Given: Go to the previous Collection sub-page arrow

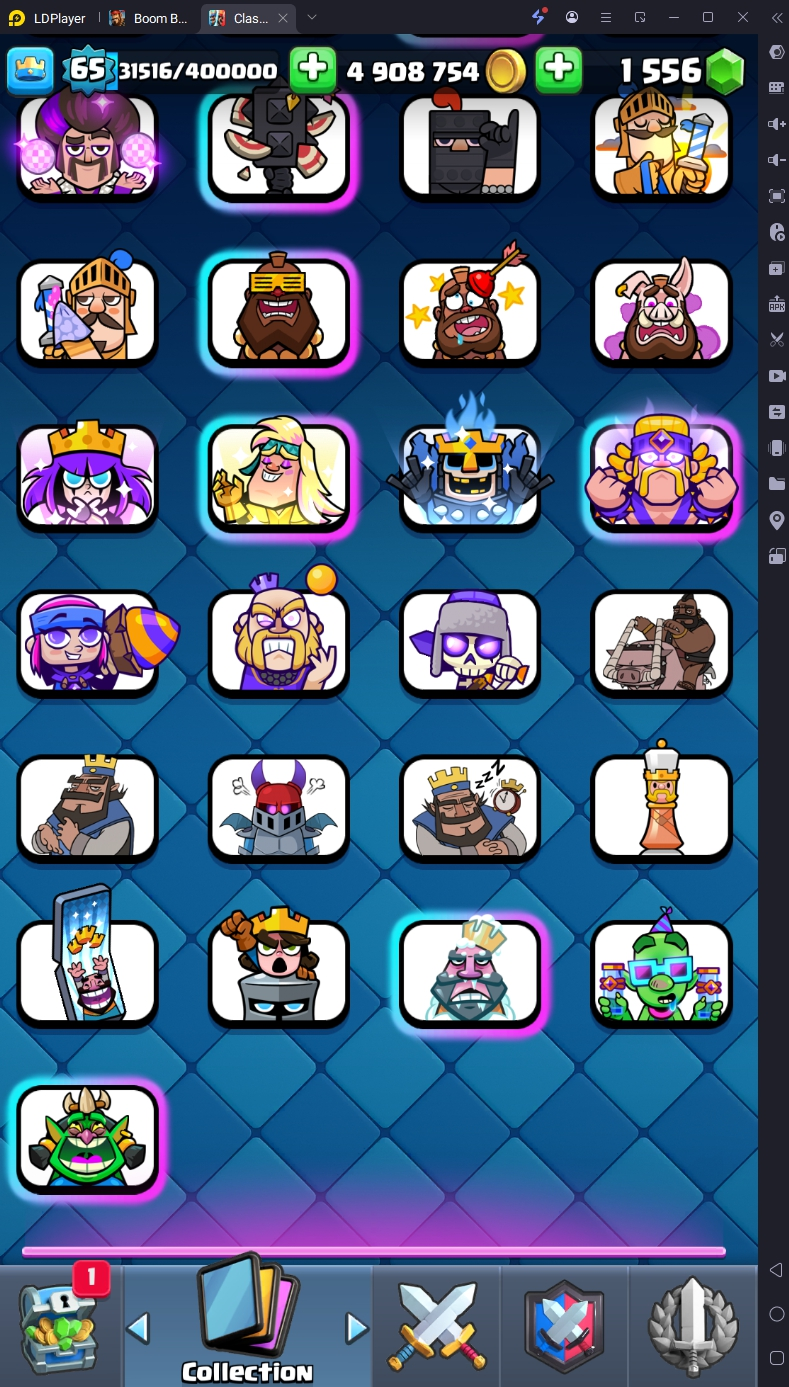Looking at the screenshot, I should pyautogui.click(x=138, y=1328).
